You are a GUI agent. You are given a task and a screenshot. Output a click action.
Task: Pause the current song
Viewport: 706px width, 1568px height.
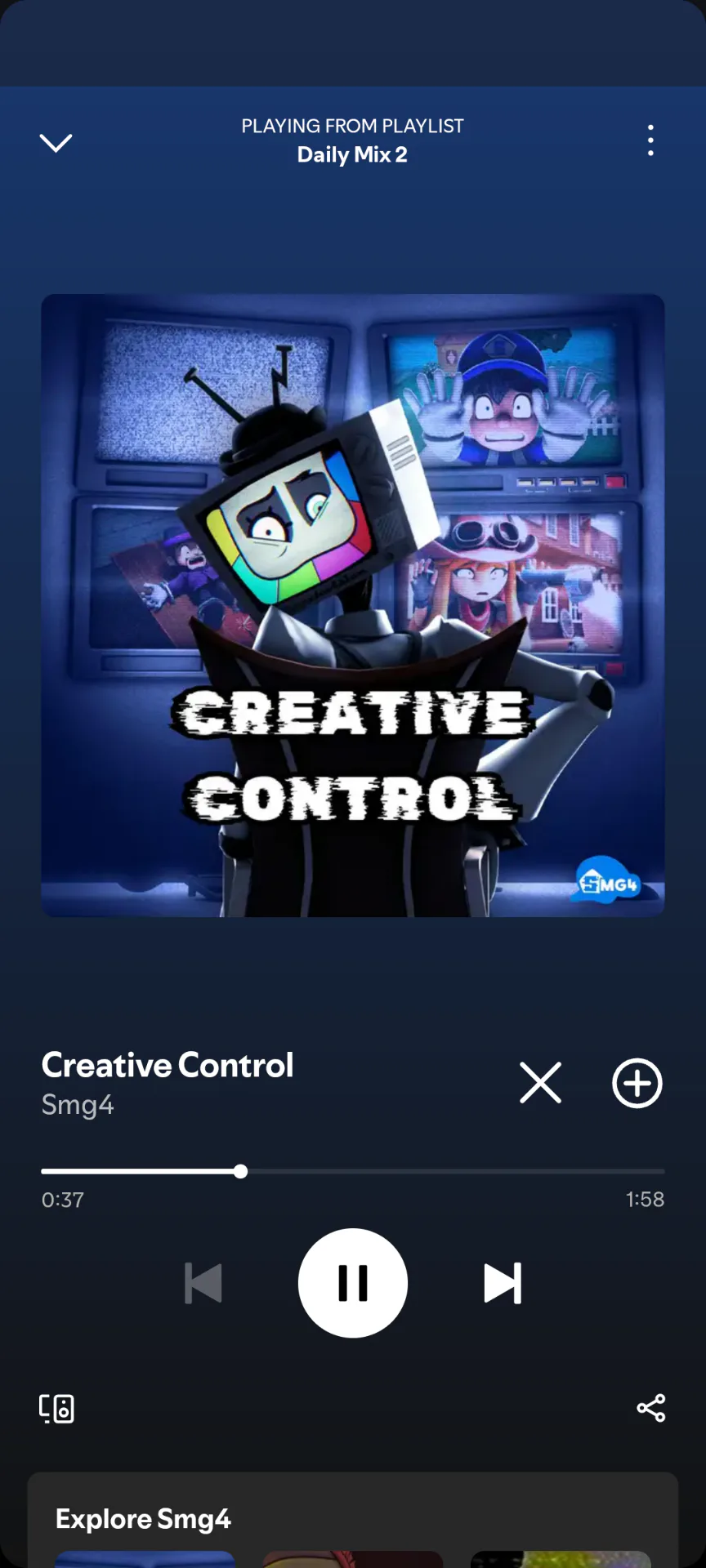point(353,1283)
